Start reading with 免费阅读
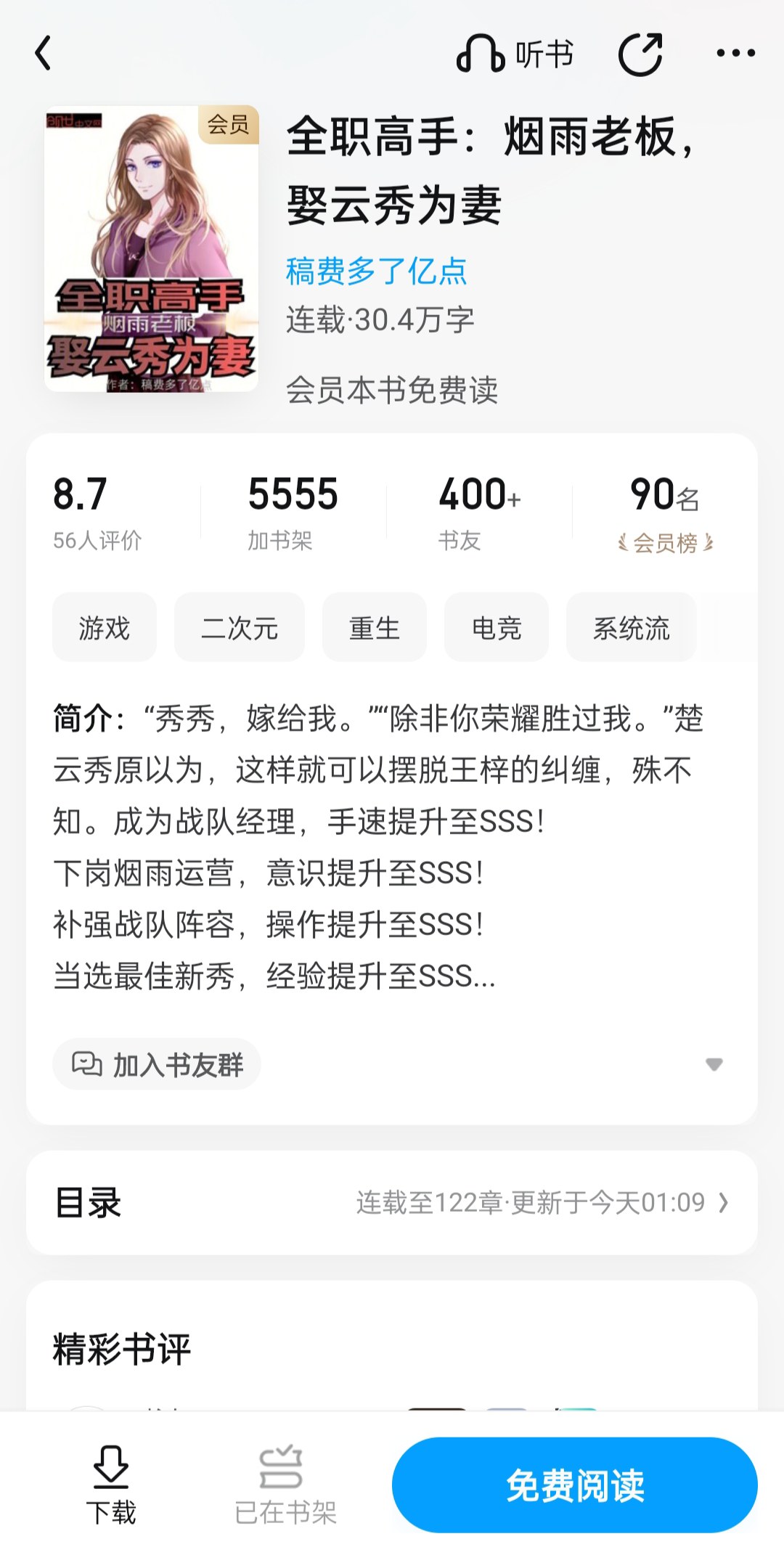784x1563 pixels. coord(574,1485)
